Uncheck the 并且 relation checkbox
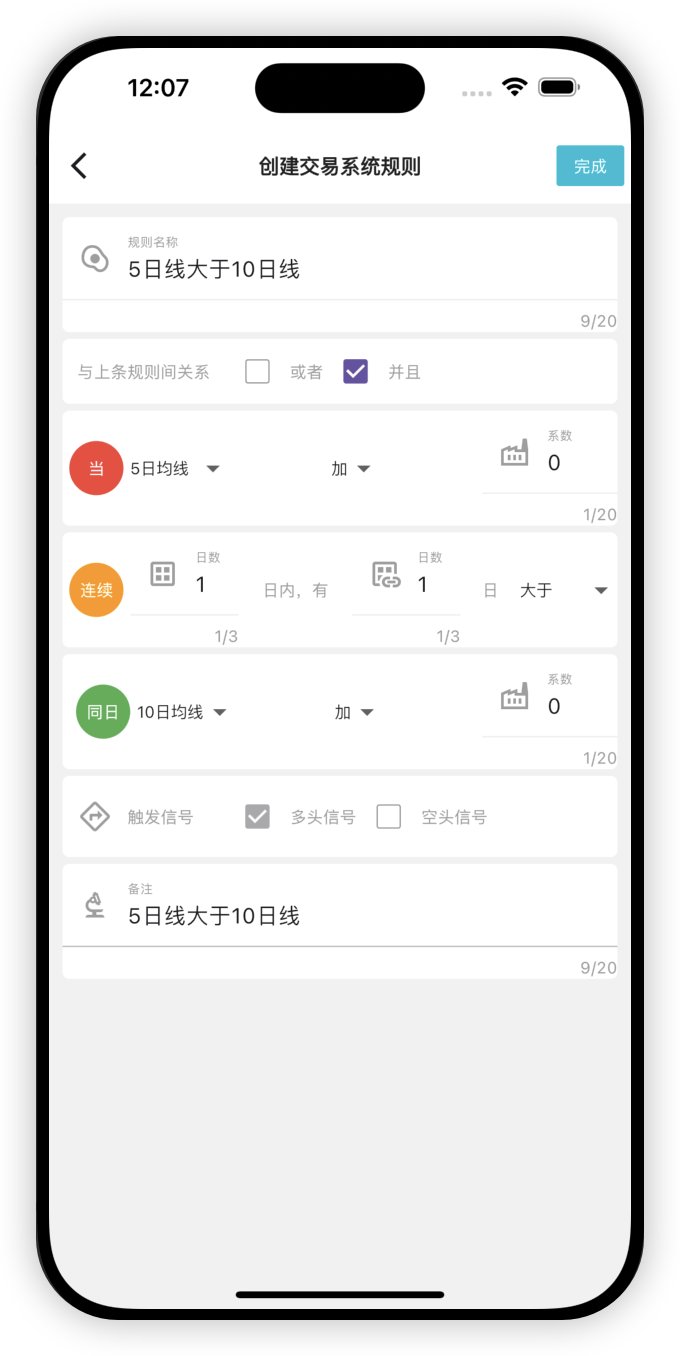Viewport: 680px width, 1356px height. [355, 372]
